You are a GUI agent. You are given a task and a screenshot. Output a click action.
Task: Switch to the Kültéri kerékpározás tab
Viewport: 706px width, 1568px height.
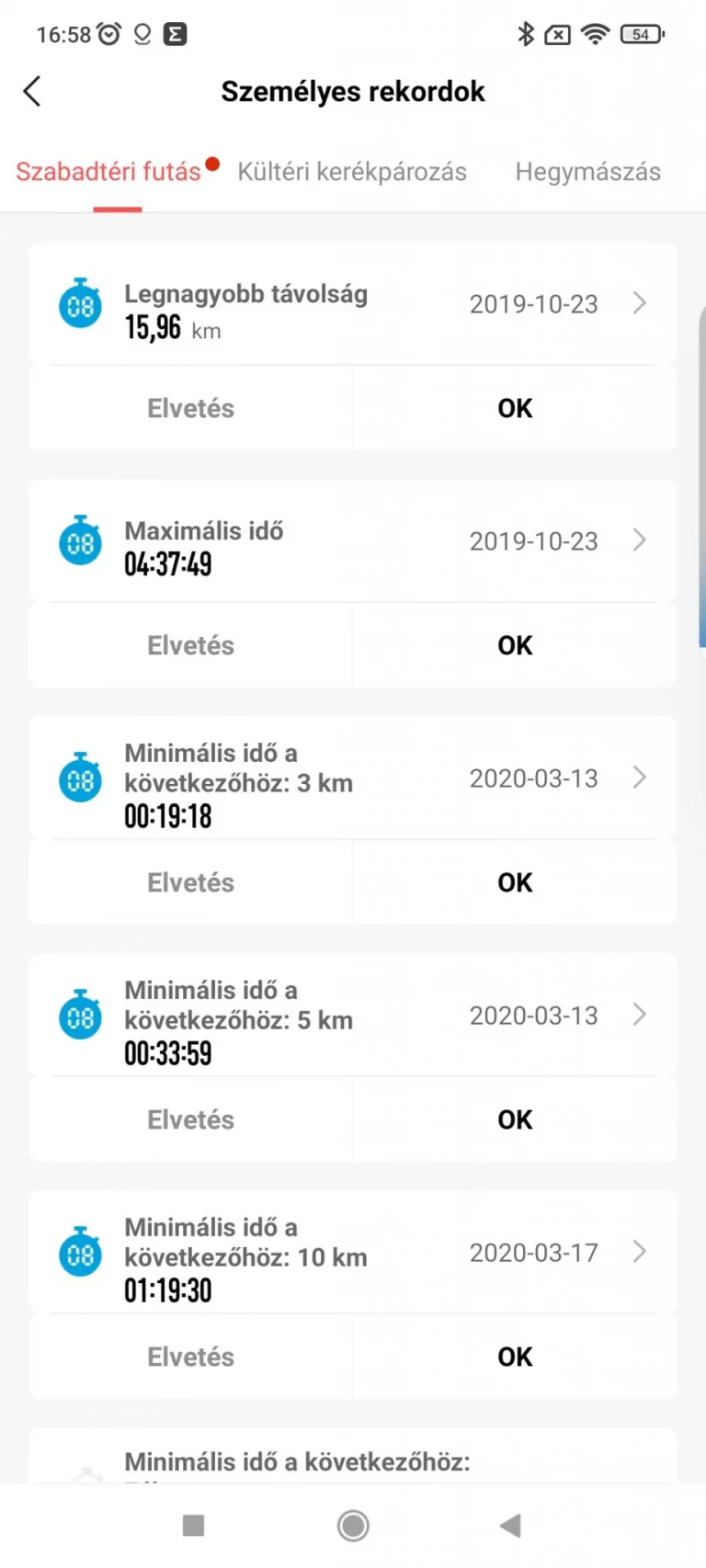pyautogui.click(x=352, y=172)
